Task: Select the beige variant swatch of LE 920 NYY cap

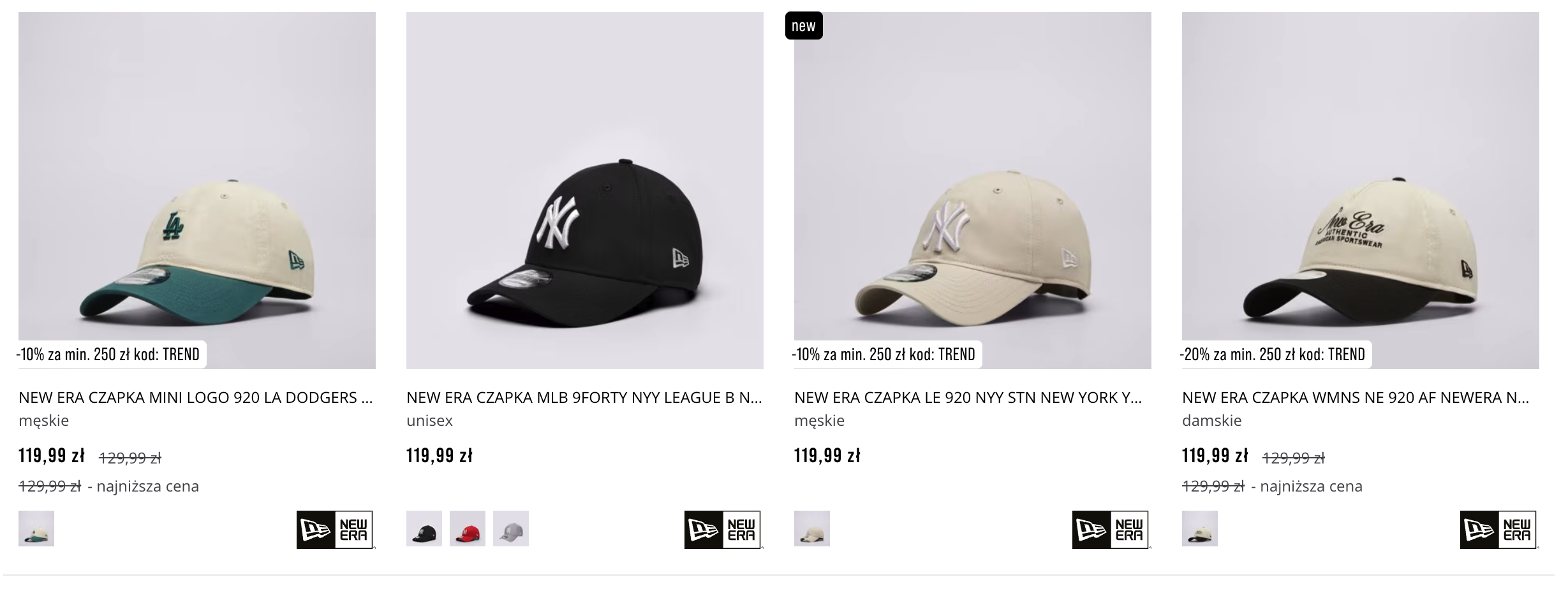Action: pyautogui.click(x=812, y=529)
